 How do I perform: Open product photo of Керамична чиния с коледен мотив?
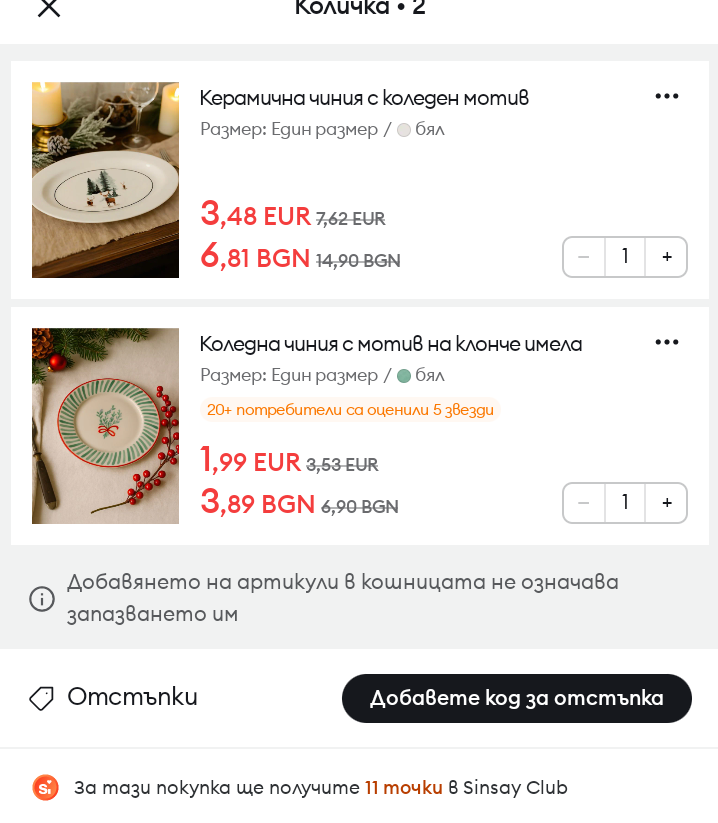105,180
